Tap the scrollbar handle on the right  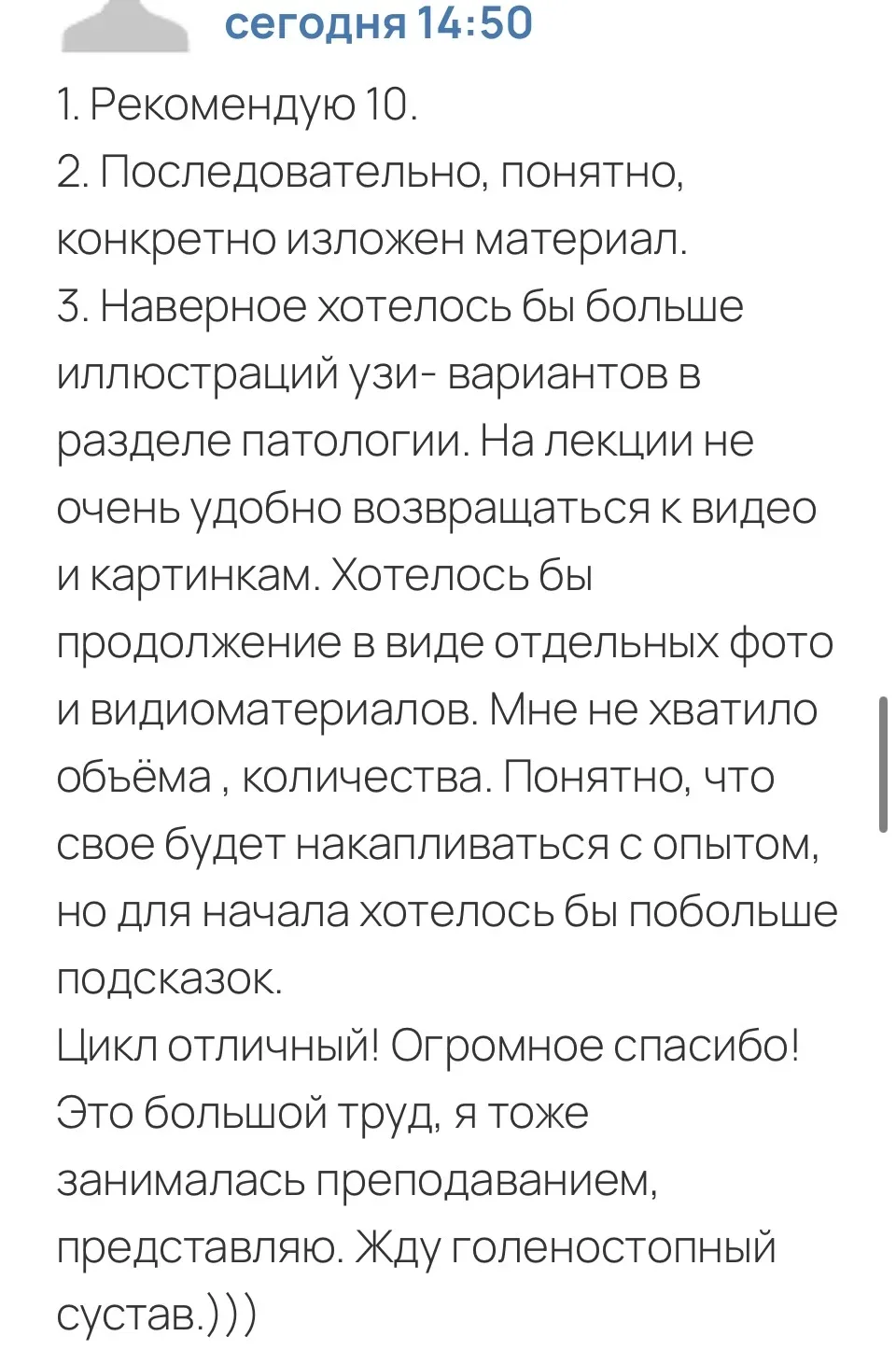(883, 764)
